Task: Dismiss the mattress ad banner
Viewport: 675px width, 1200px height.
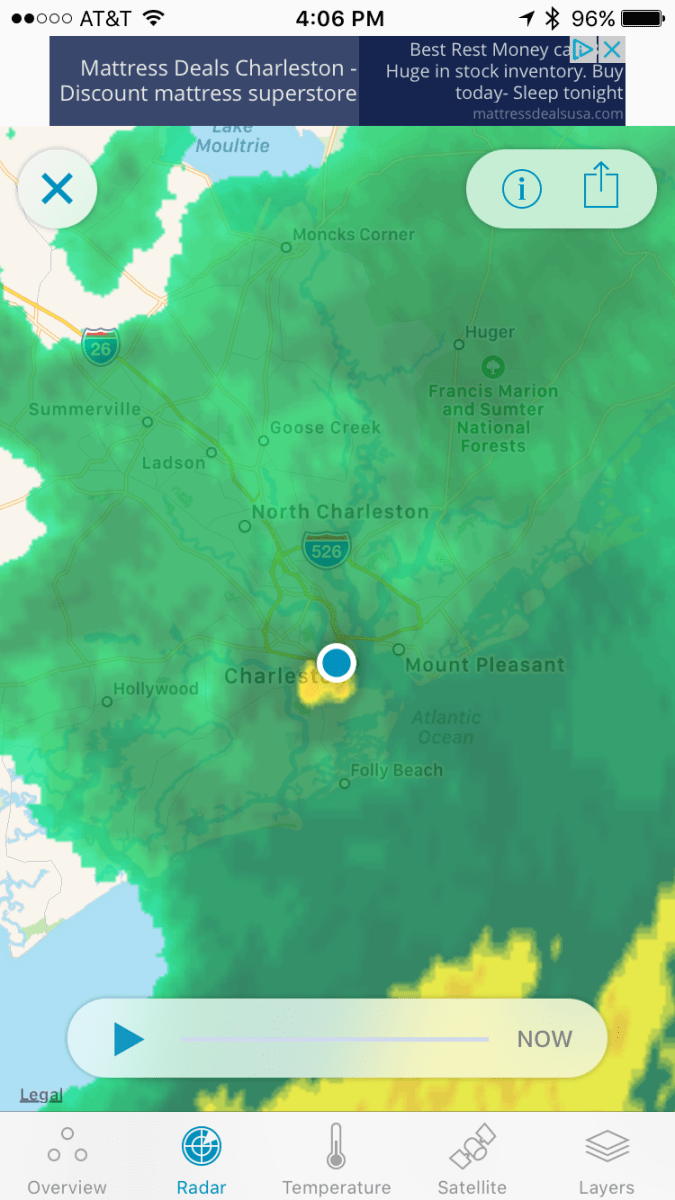Action: click(x=611, y=50)
